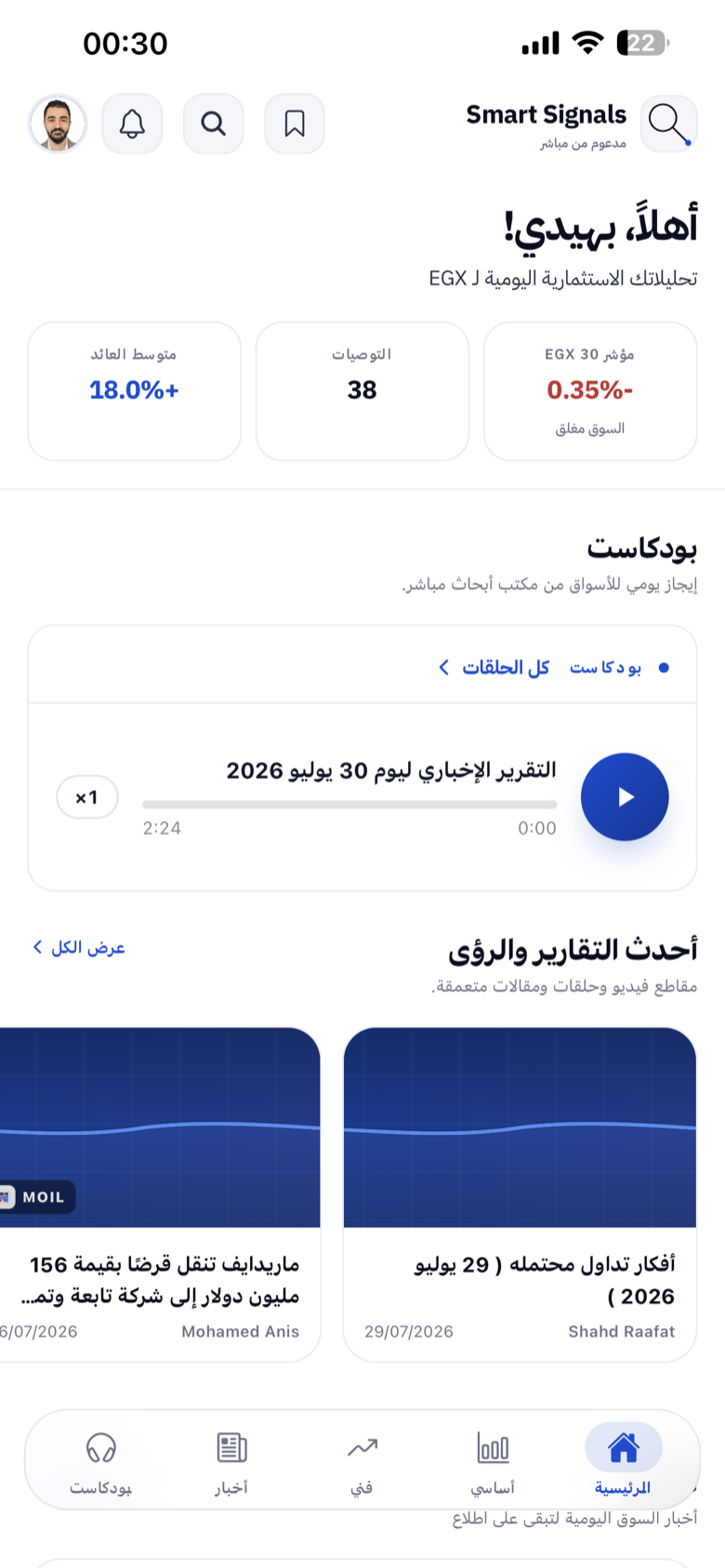Change playback speed ×1
This screenshot has height=1568, width=725.
[87, 797]
